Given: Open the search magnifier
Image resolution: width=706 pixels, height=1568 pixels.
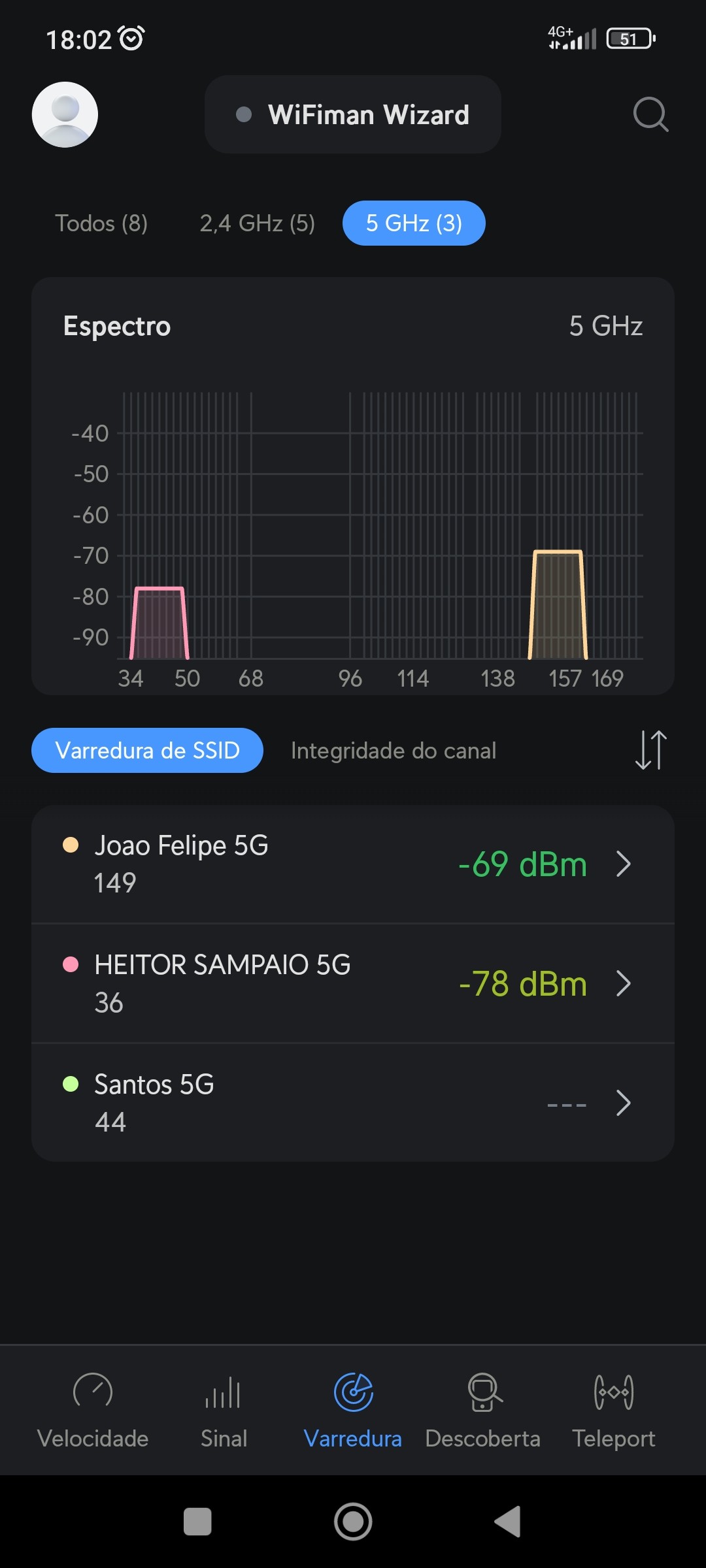Looking at the screenshot, I should pos(650,114).
